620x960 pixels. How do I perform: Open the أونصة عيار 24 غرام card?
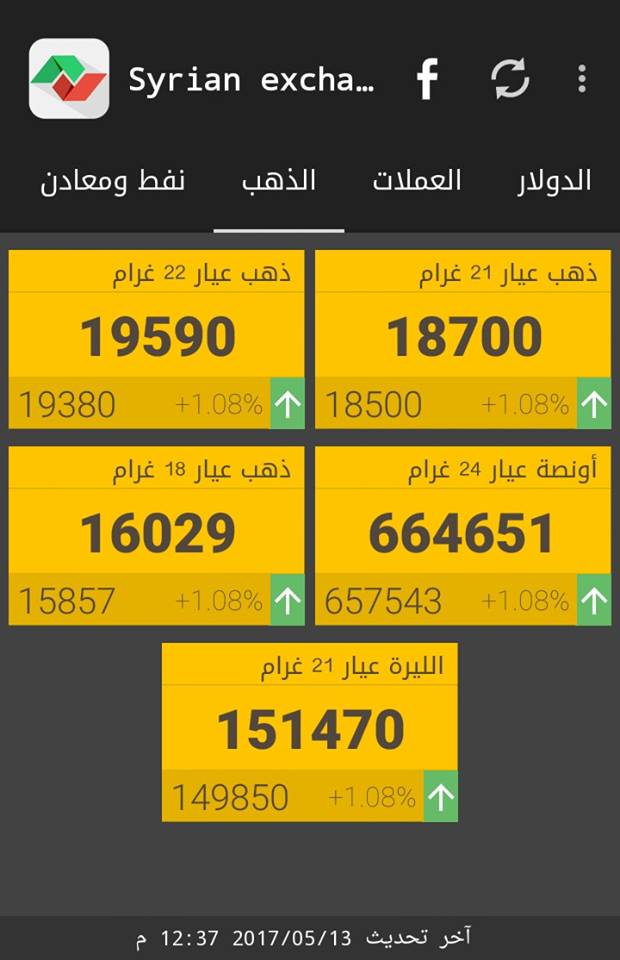point(463,535)
